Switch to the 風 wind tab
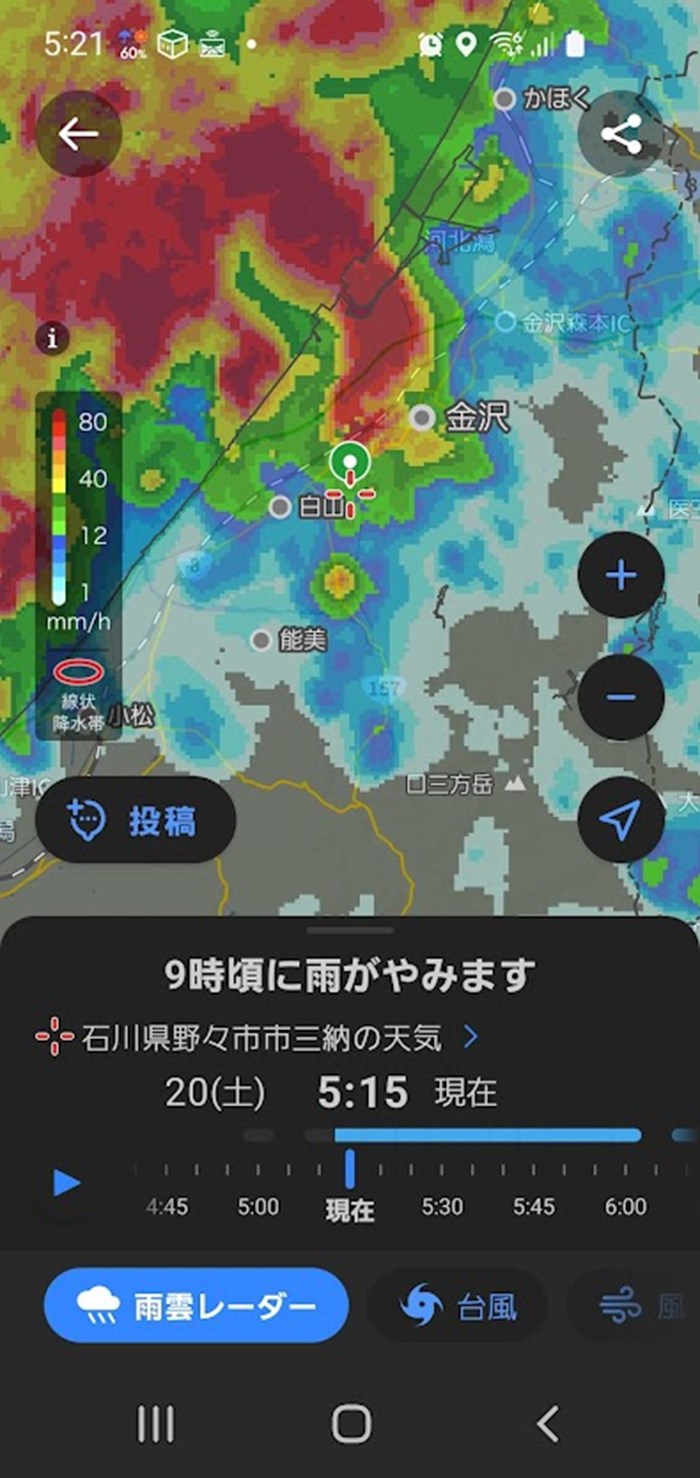The width and height of the screenshot is (700, 1478). pyautogui.click(x=640, y=1305)
